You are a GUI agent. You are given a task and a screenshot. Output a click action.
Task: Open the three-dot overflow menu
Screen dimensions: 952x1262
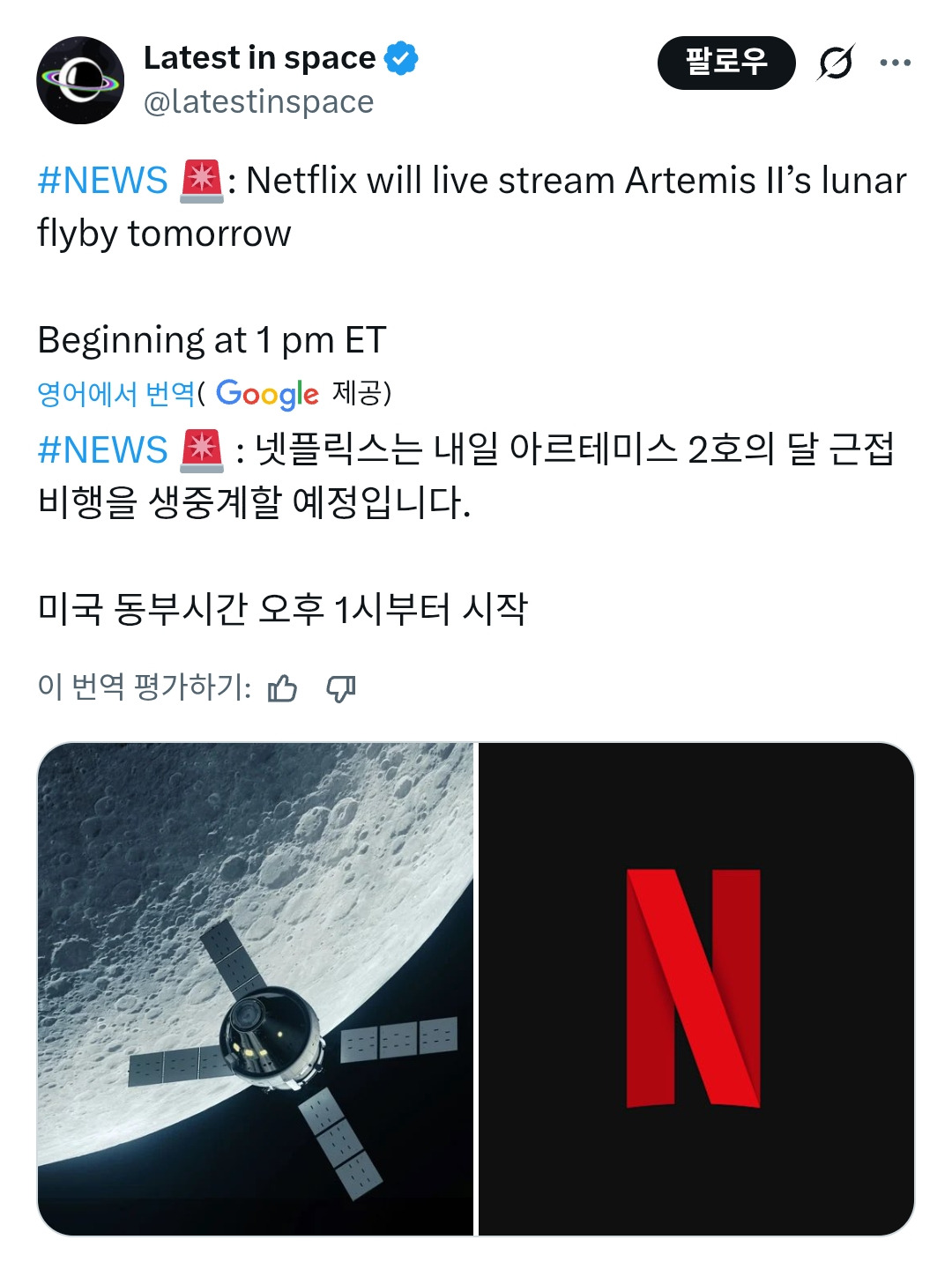pyautogui.click(x=895, y=63)
